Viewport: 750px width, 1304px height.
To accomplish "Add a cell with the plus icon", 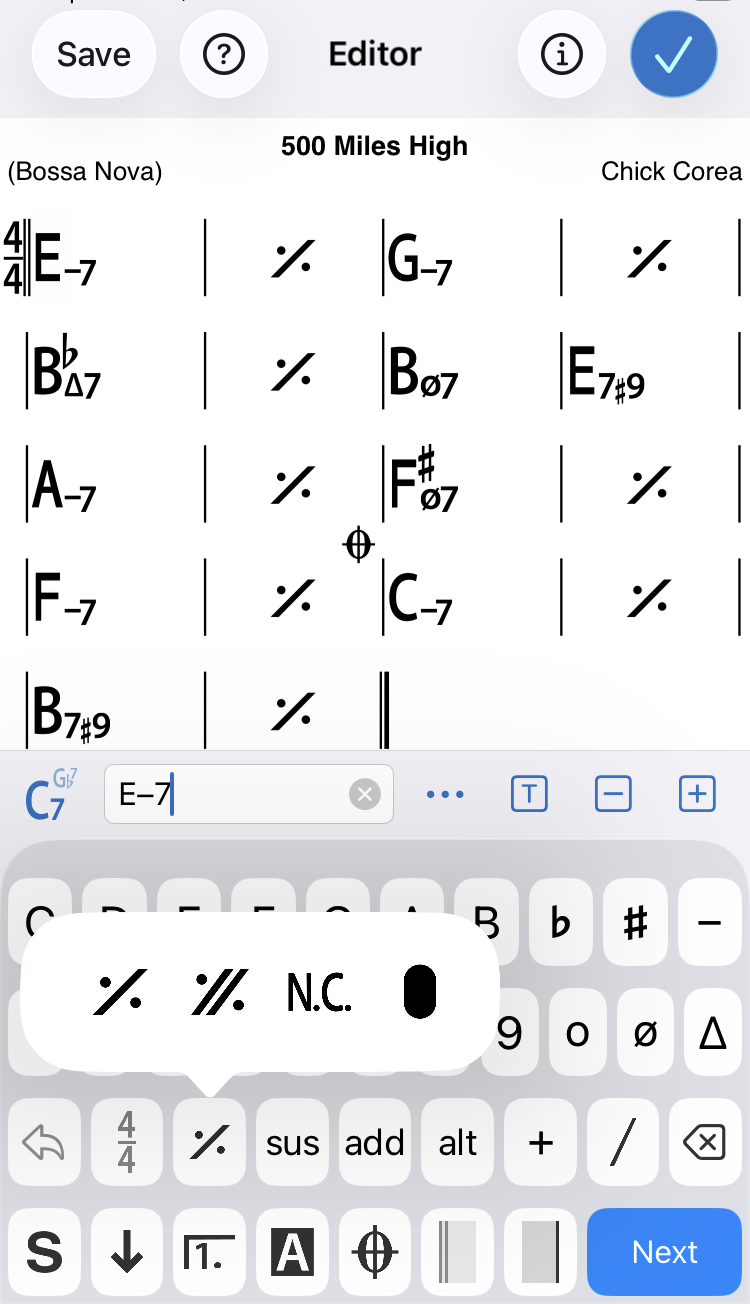I will (x=697, y=795).
